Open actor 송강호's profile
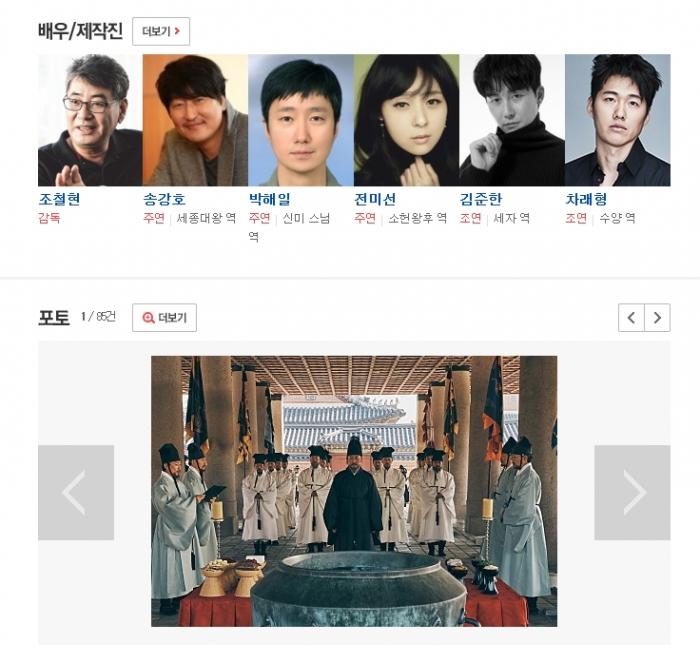Viewport: 700px width, 663px height. (164, 199)
